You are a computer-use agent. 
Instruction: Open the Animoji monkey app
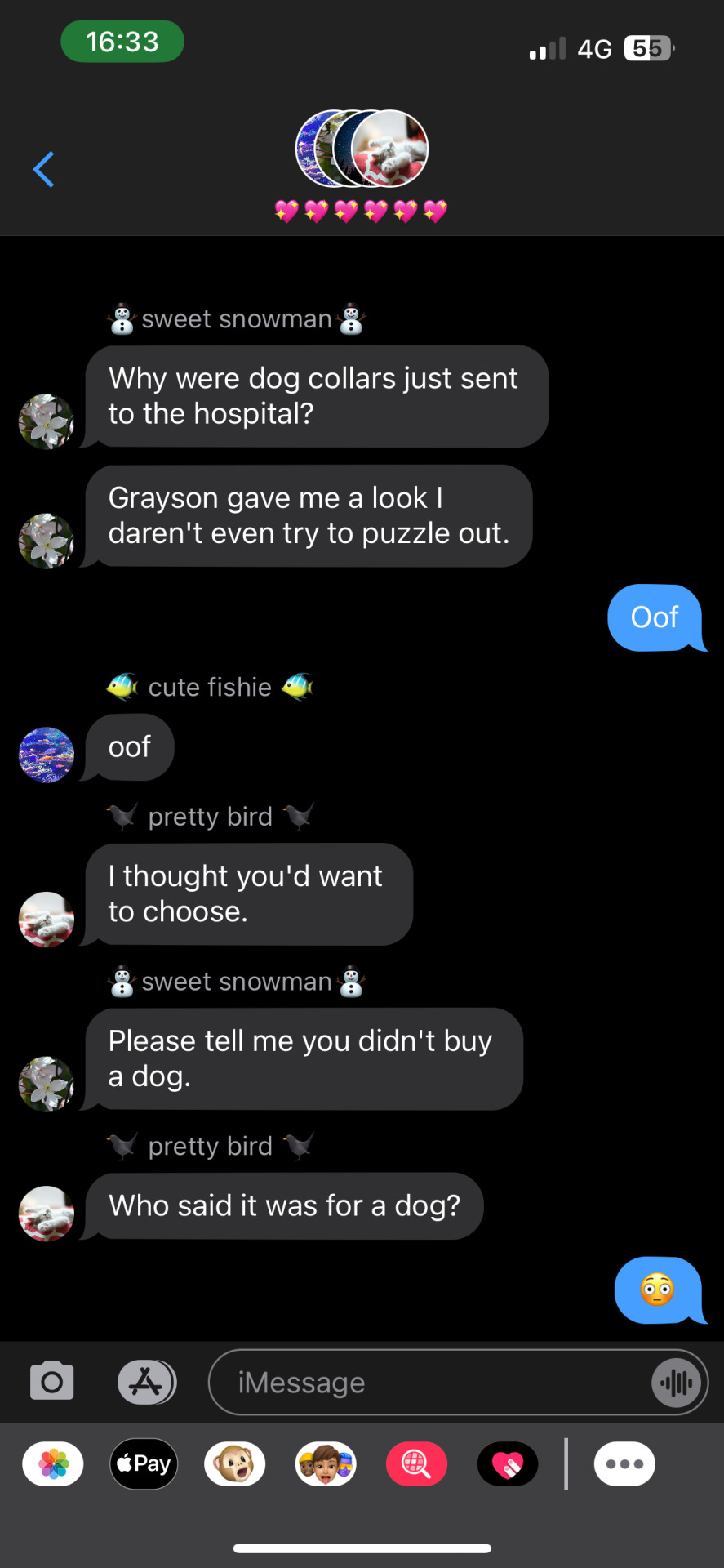(235, 1464)
